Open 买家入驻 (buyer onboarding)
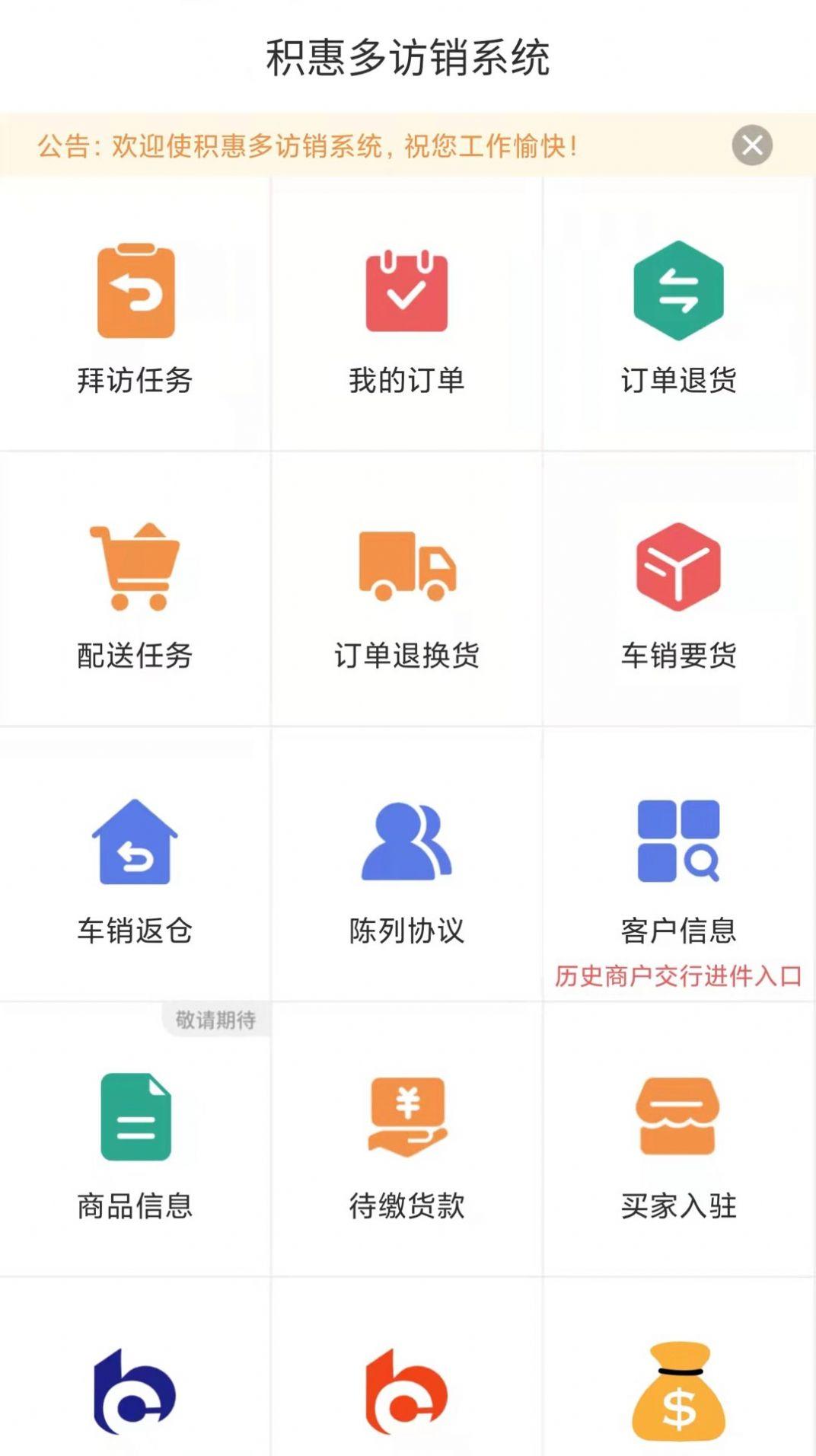Image resolution: width=816 pixels, height=1456 pixels. coord(679,1140)
